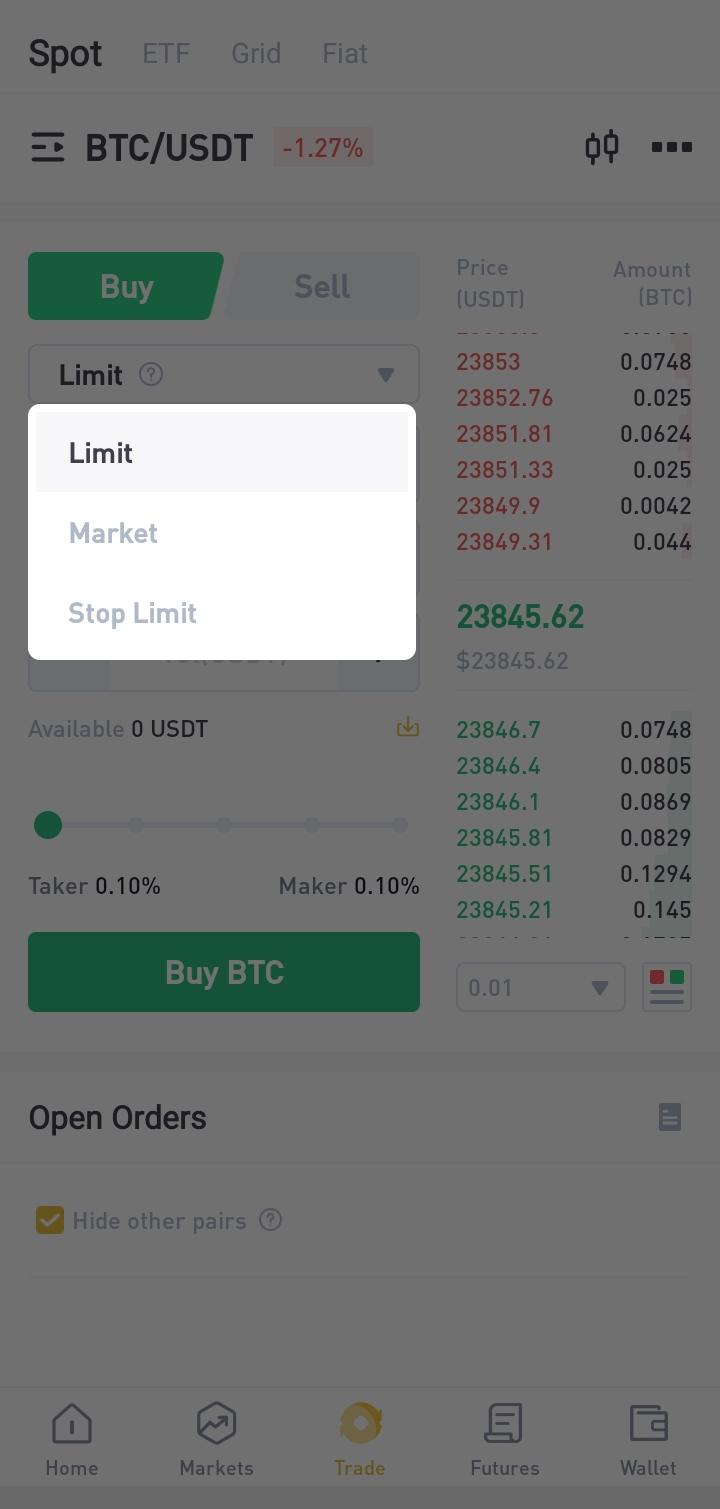Screen dimensions: 720x1509
Task: Go to the Markets tab
Action: click(x=216, y=1440)
